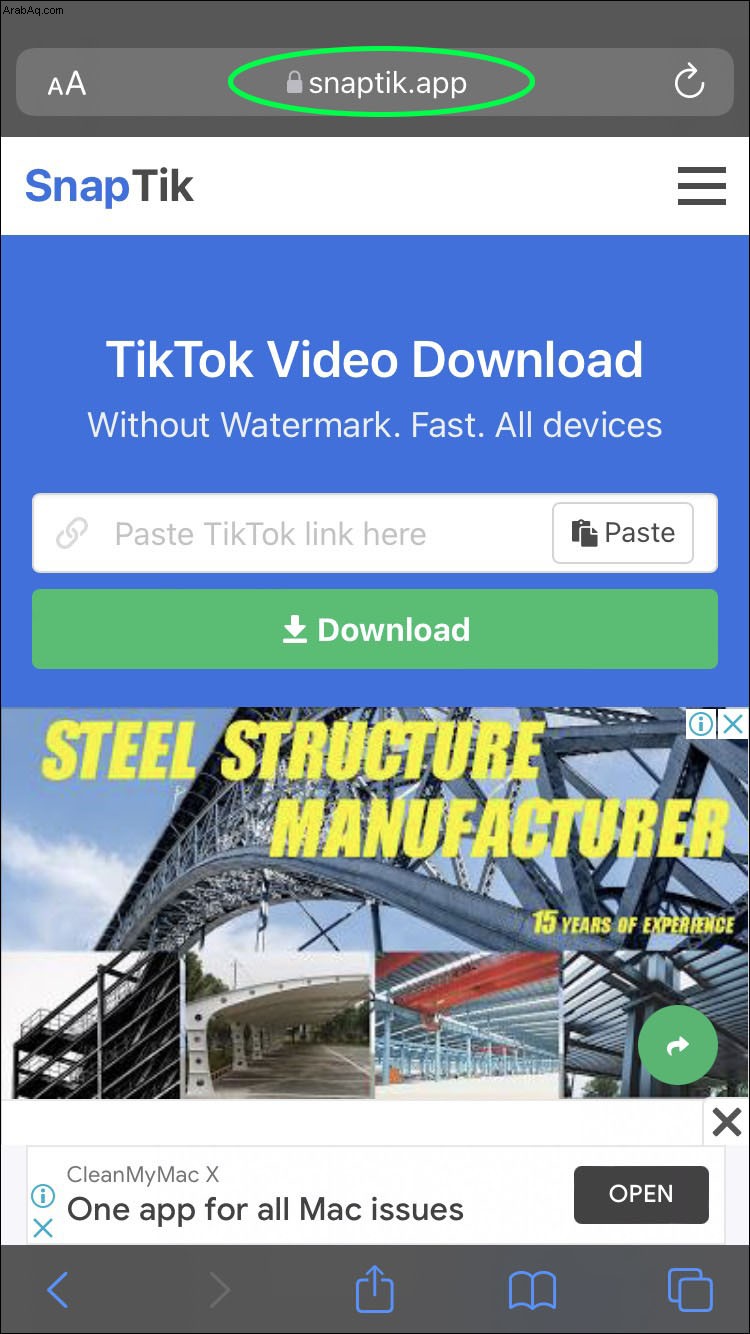The image size is (750, 1334).
Task: Open the ad info icon on steel ad
Action: (702, 723)
